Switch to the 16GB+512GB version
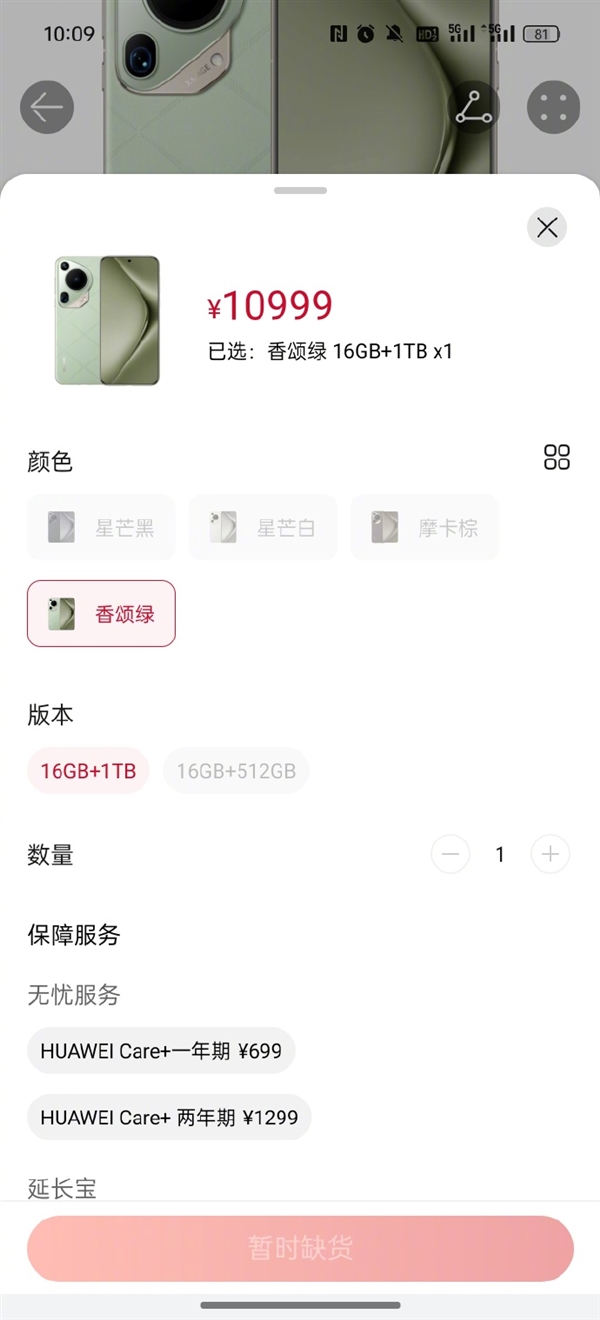 (236, 771)
